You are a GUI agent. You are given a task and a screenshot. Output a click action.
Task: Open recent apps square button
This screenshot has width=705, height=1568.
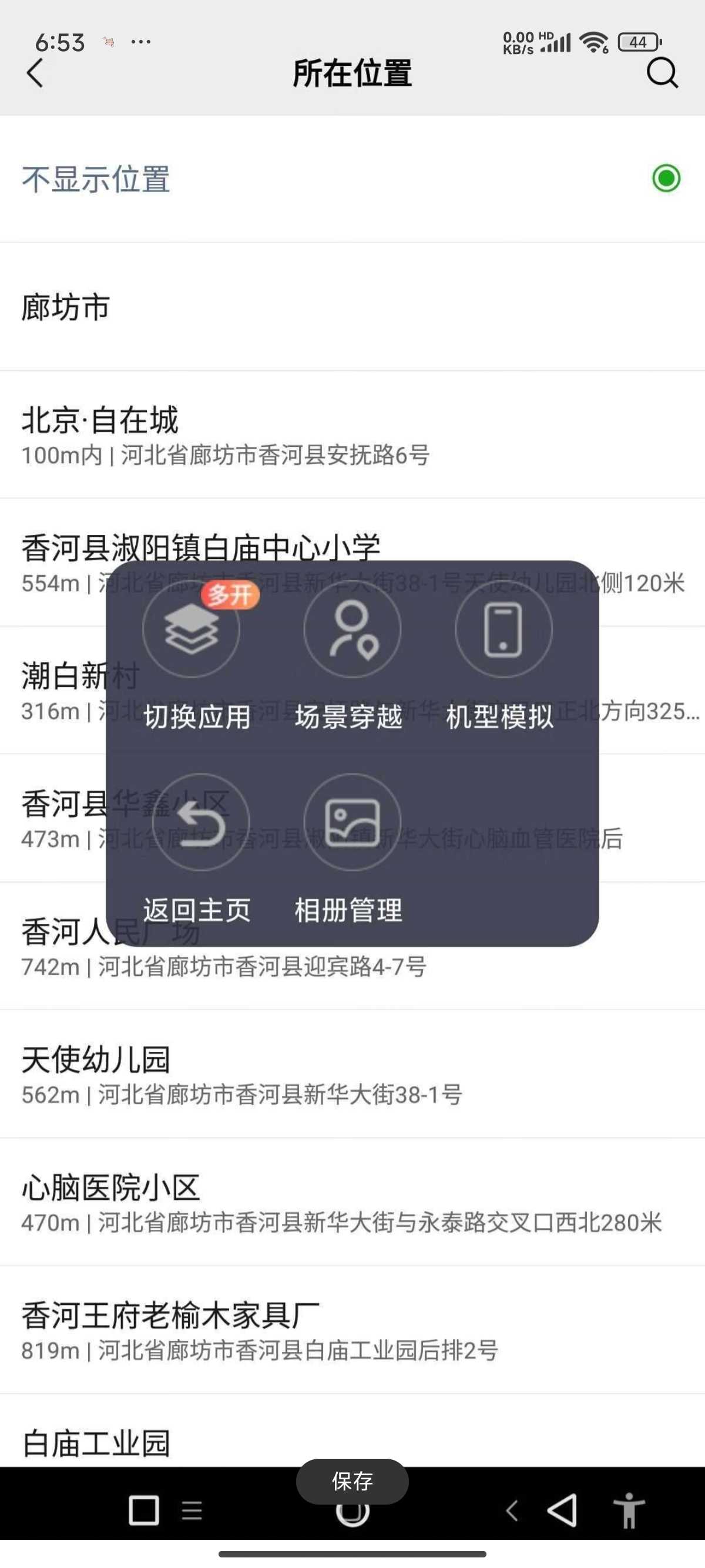pyautogui.click(x=144, y=1510)
